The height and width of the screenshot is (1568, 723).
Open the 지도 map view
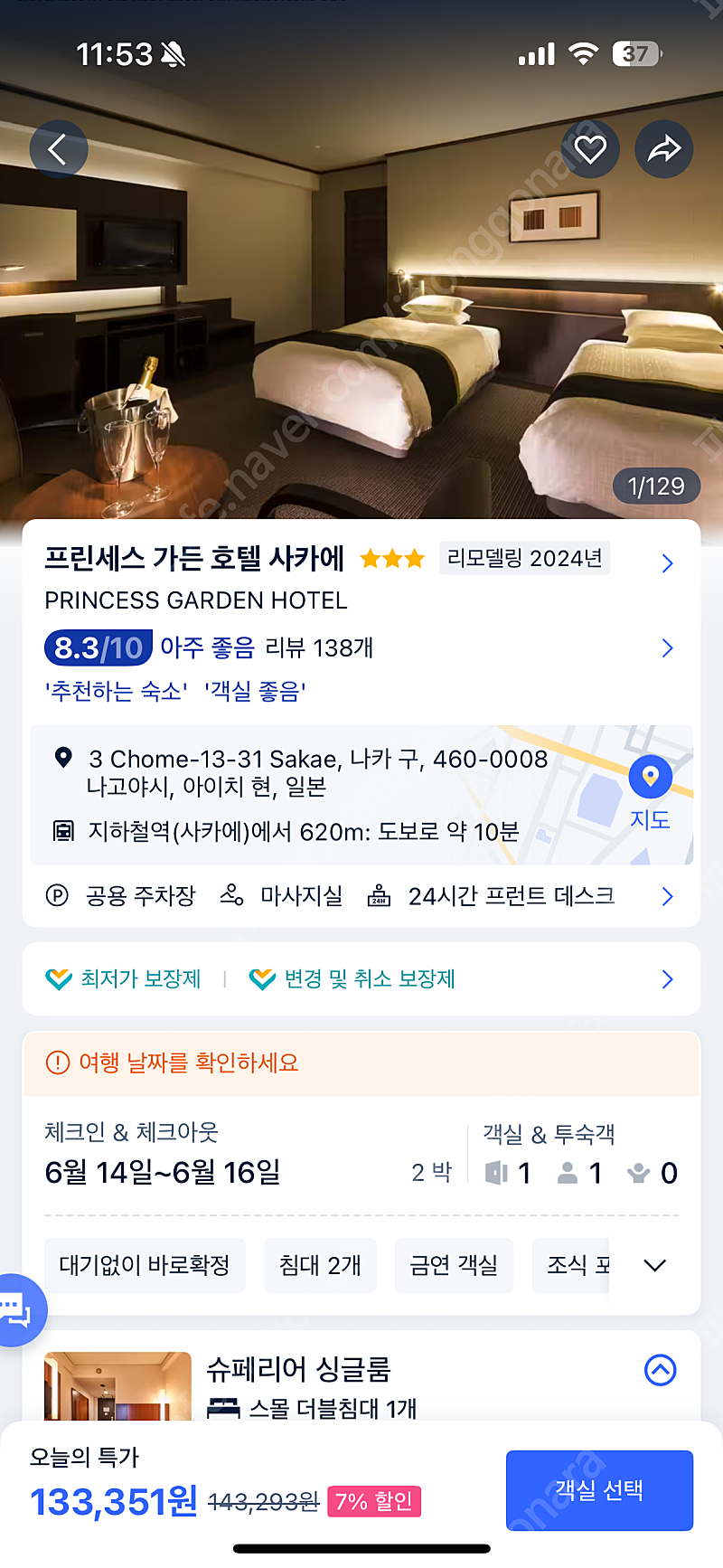click(650, 796)
